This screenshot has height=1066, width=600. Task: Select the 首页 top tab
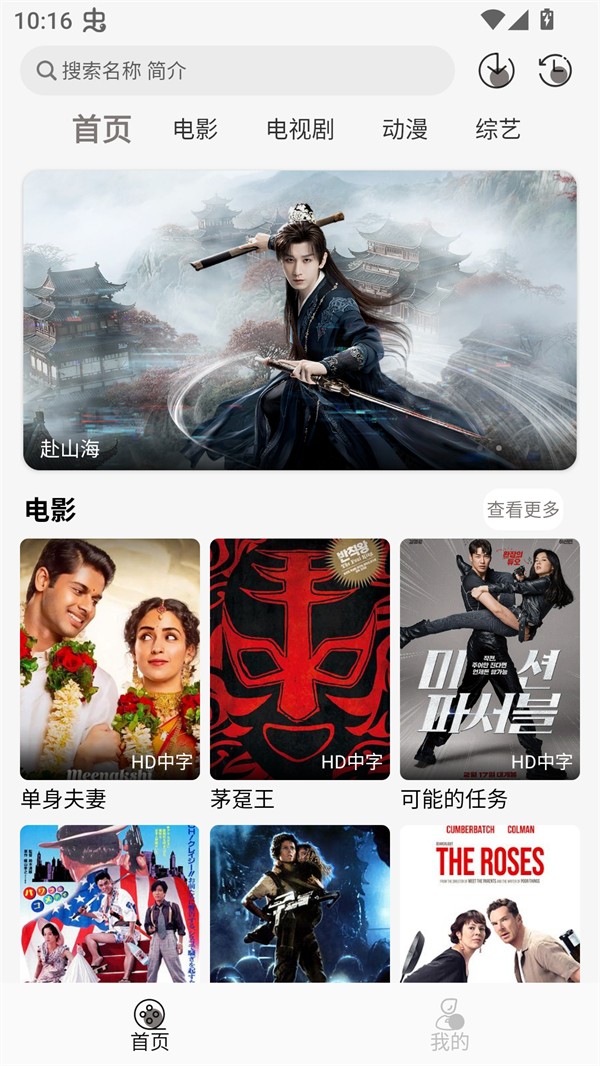point(102,129)
